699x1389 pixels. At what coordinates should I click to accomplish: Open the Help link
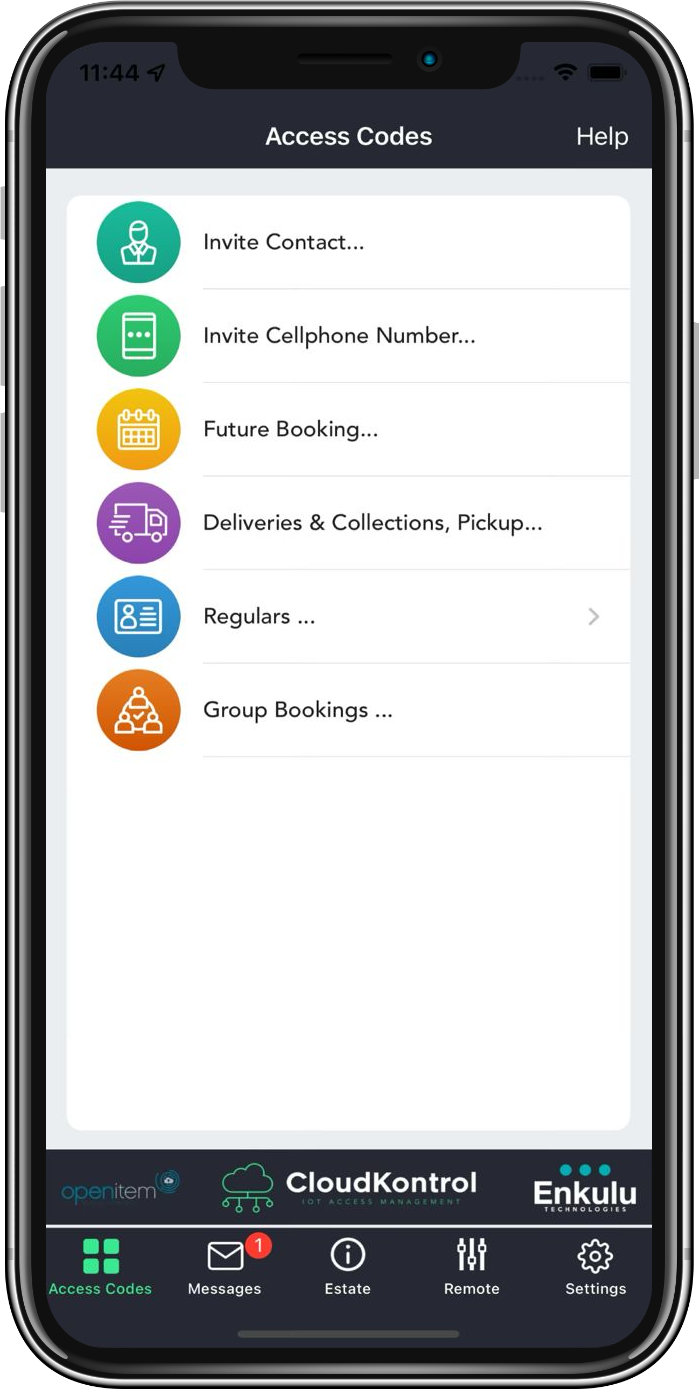(601, 137)
